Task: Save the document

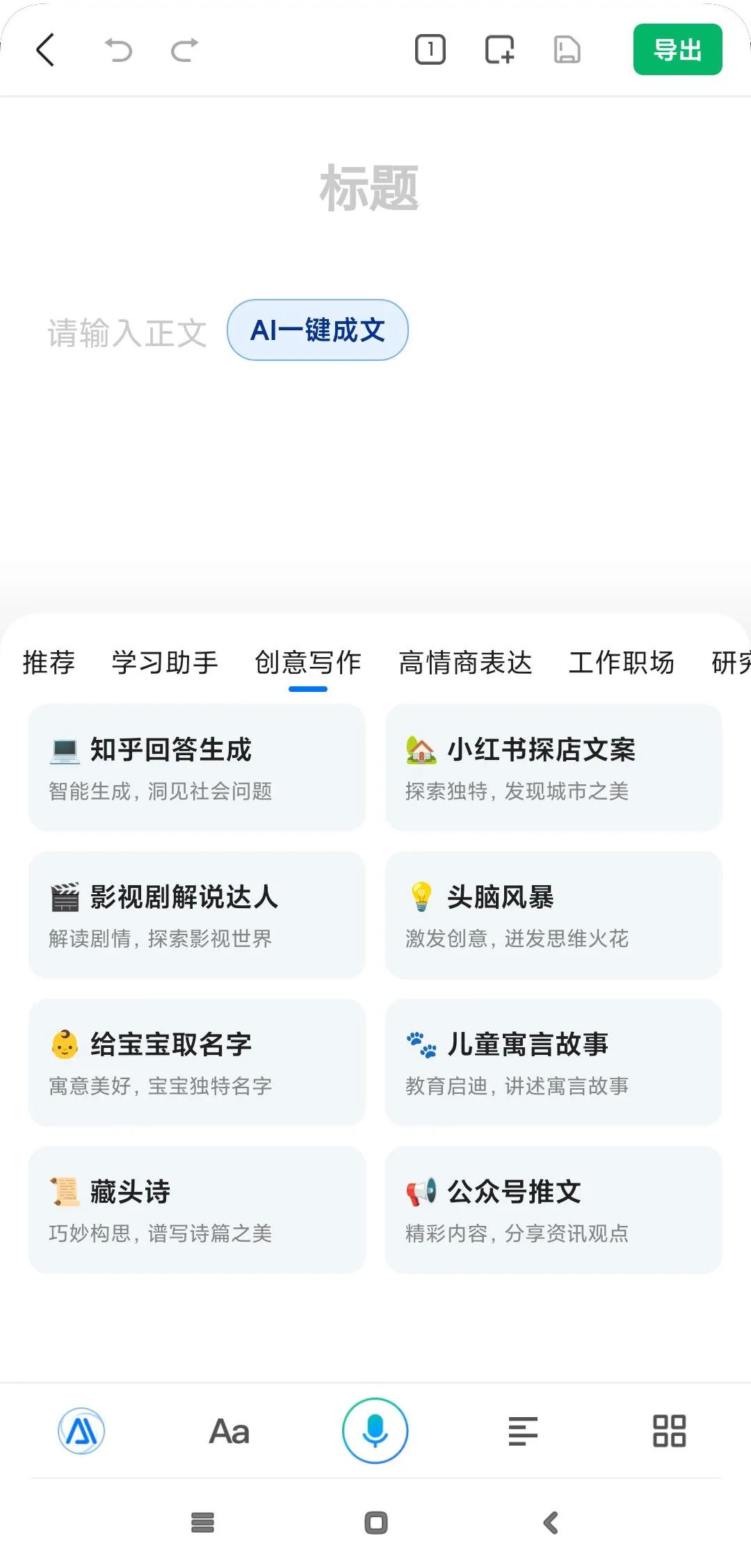Action: point(567,49)
